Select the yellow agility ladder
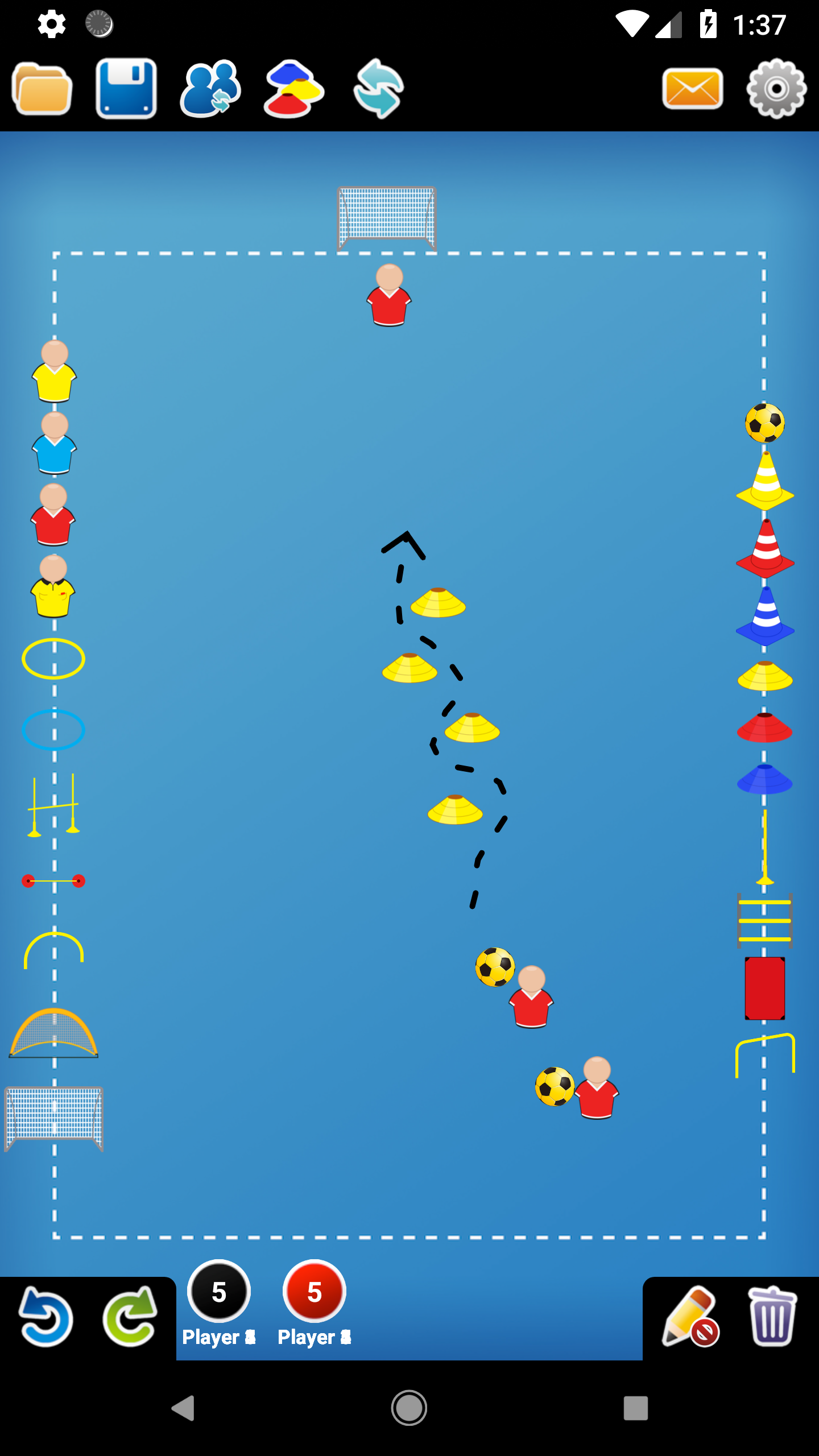 click(x=765, y=920)
